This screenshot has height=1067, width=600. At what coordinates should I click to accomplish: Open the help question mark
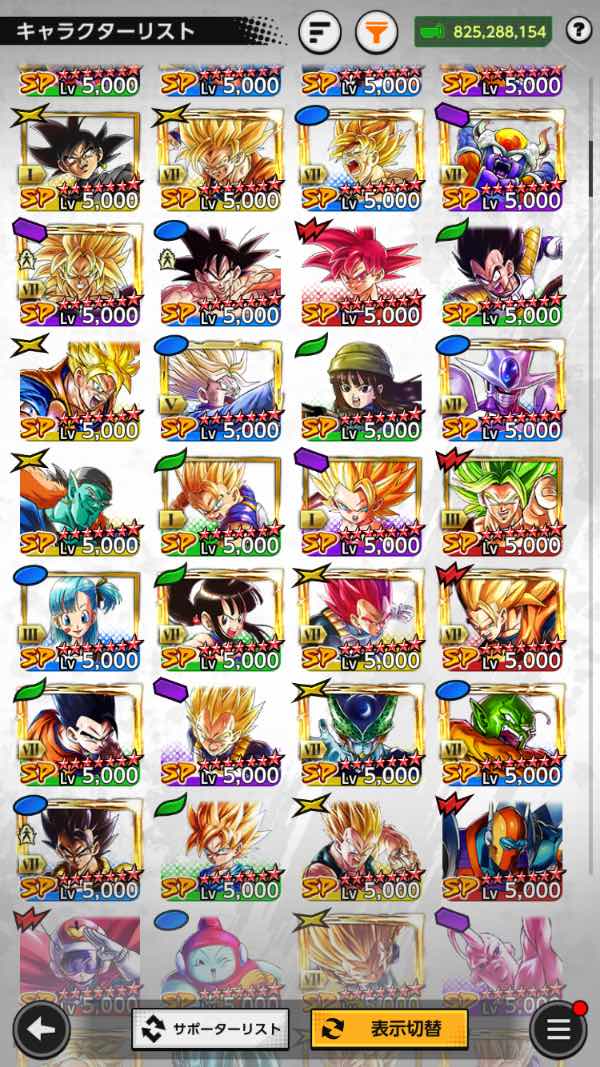[x=579, y=31]
